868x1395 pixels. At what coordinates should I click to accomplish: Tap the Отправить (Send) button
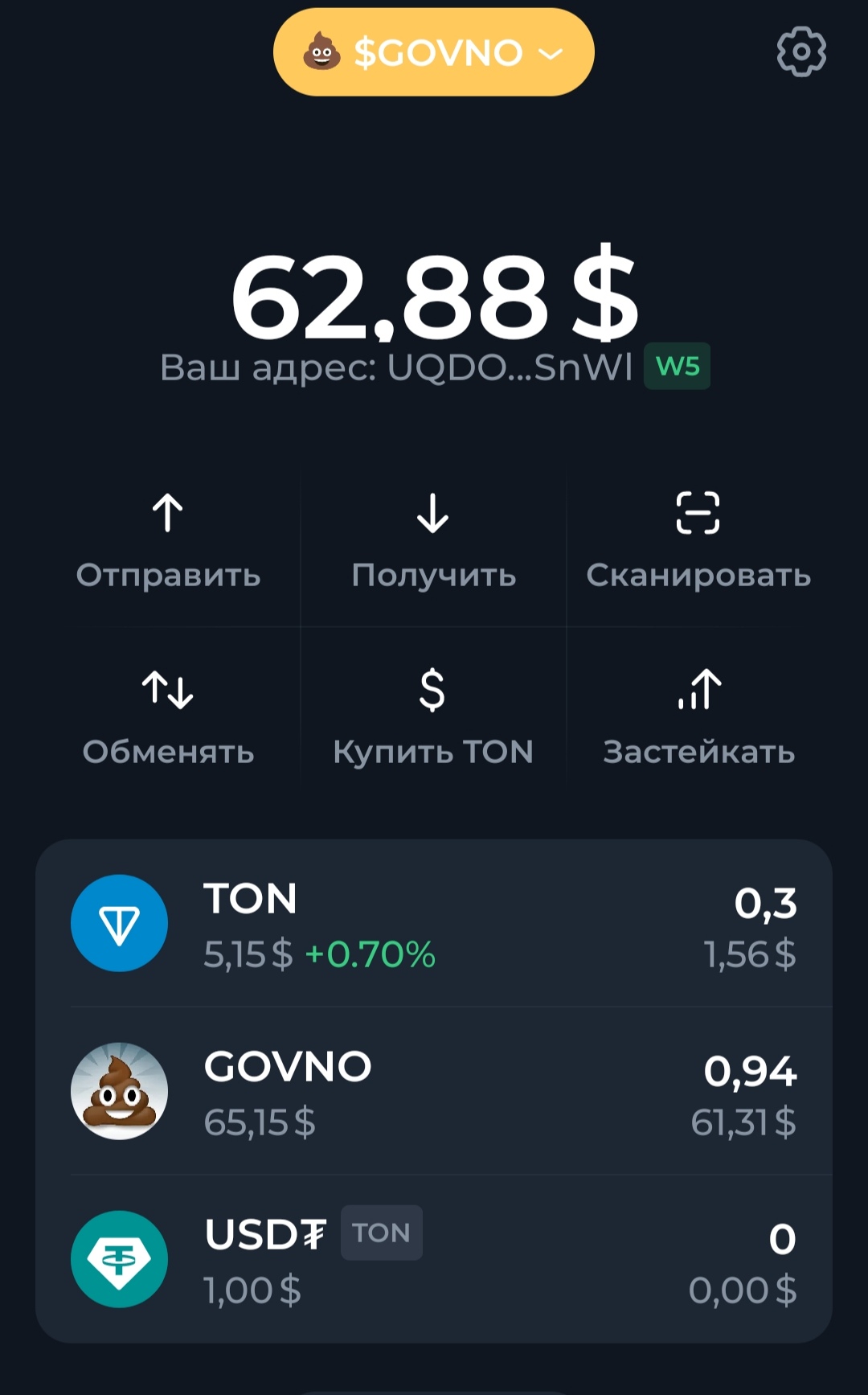pos(168,541)
